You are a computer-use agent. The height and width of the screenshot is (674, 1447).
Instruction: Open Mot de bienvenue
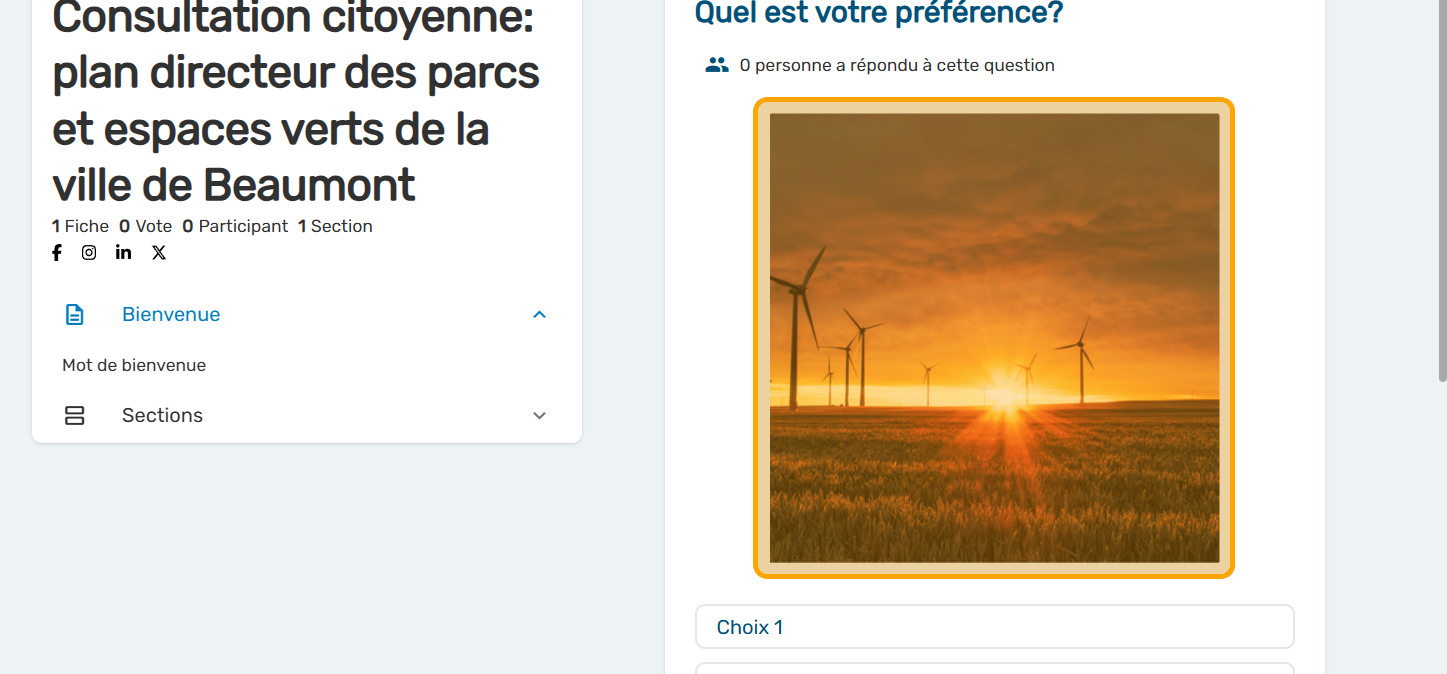[134, 366]
